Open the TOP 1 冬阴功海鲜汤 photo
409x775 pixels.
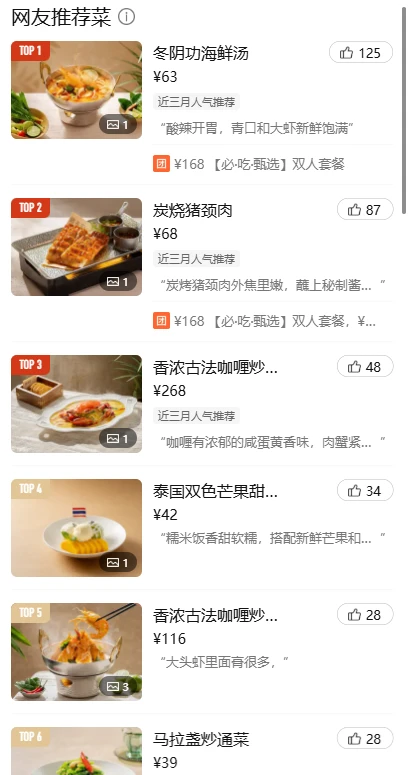coord(77,90)
